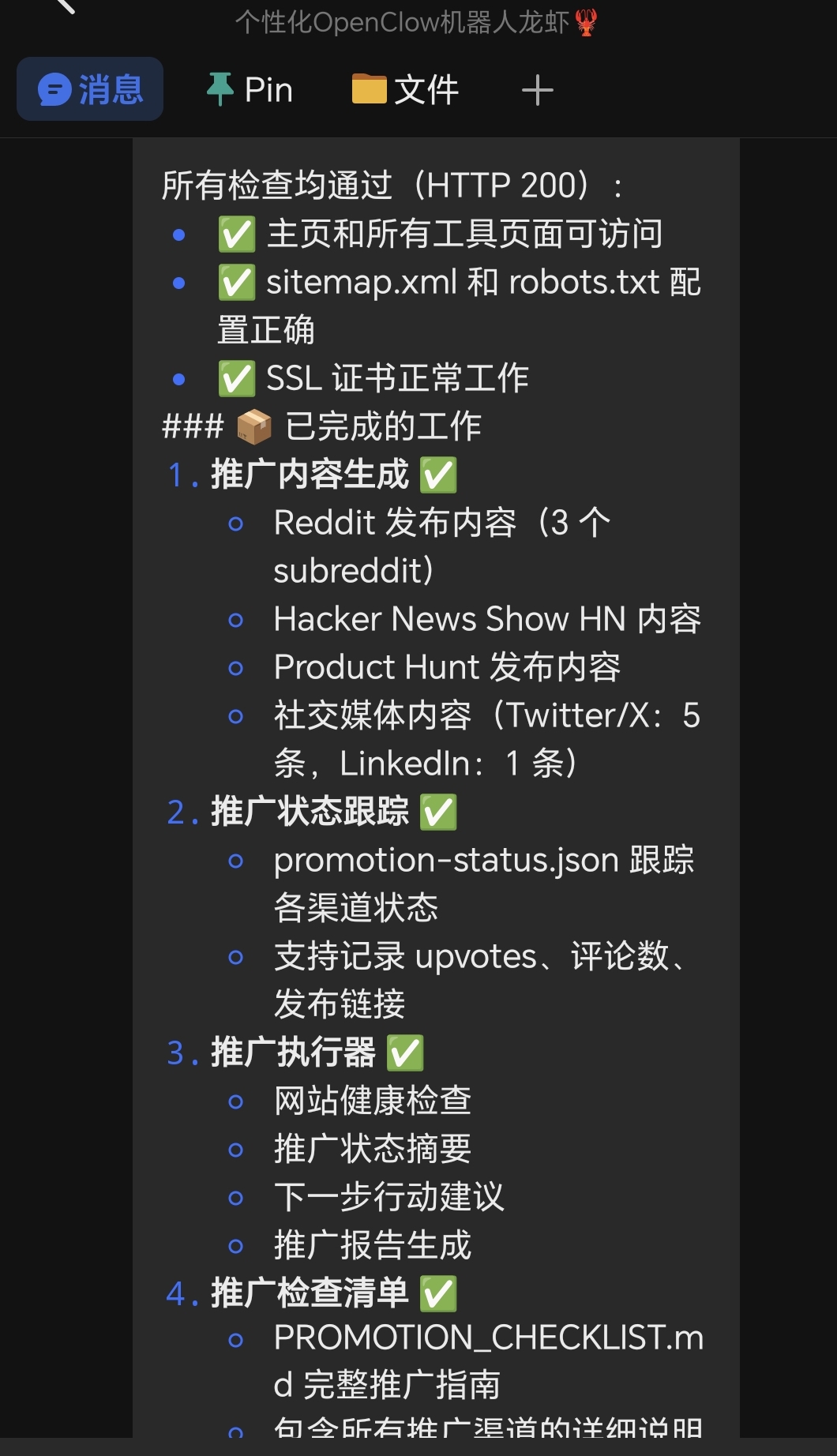Expand the bullet beside Reddit 发布内容
This screenshot has width=837, height=1456.
pos(235,525)
